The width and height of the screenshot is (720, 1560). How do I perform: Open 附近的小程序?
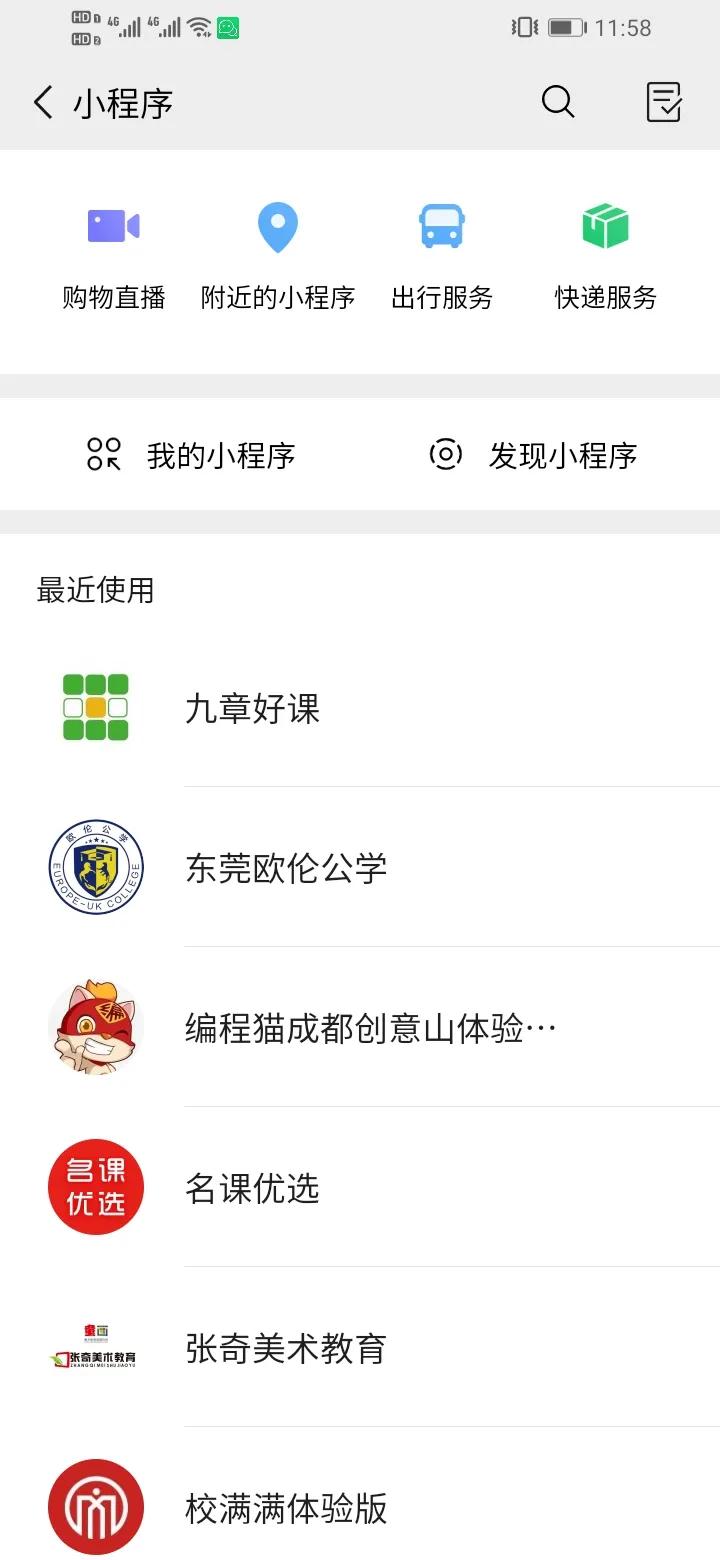pos(278,254)
